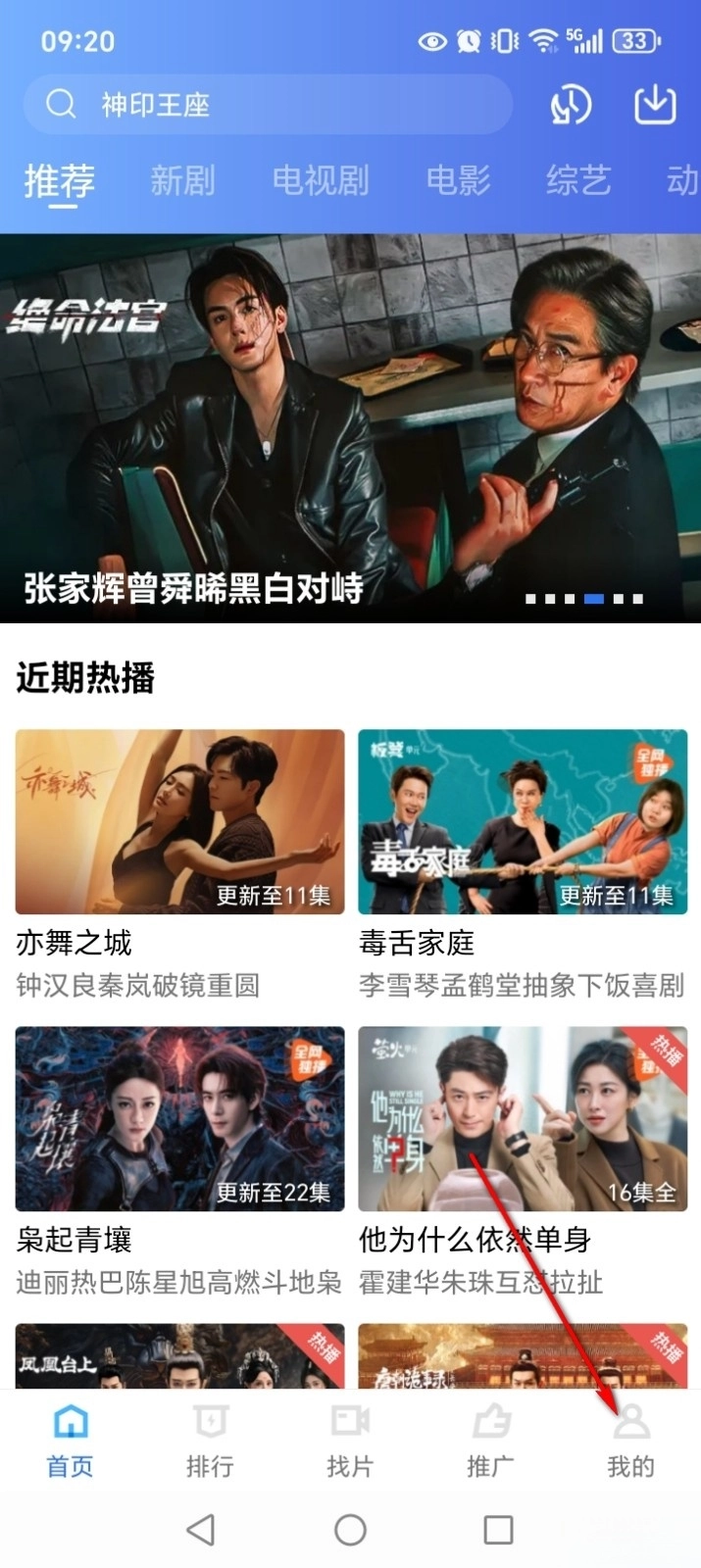This screenshot has width=701, height=1568.
Task: Switch to the 新剧 tab
Action: click(182, 180)
